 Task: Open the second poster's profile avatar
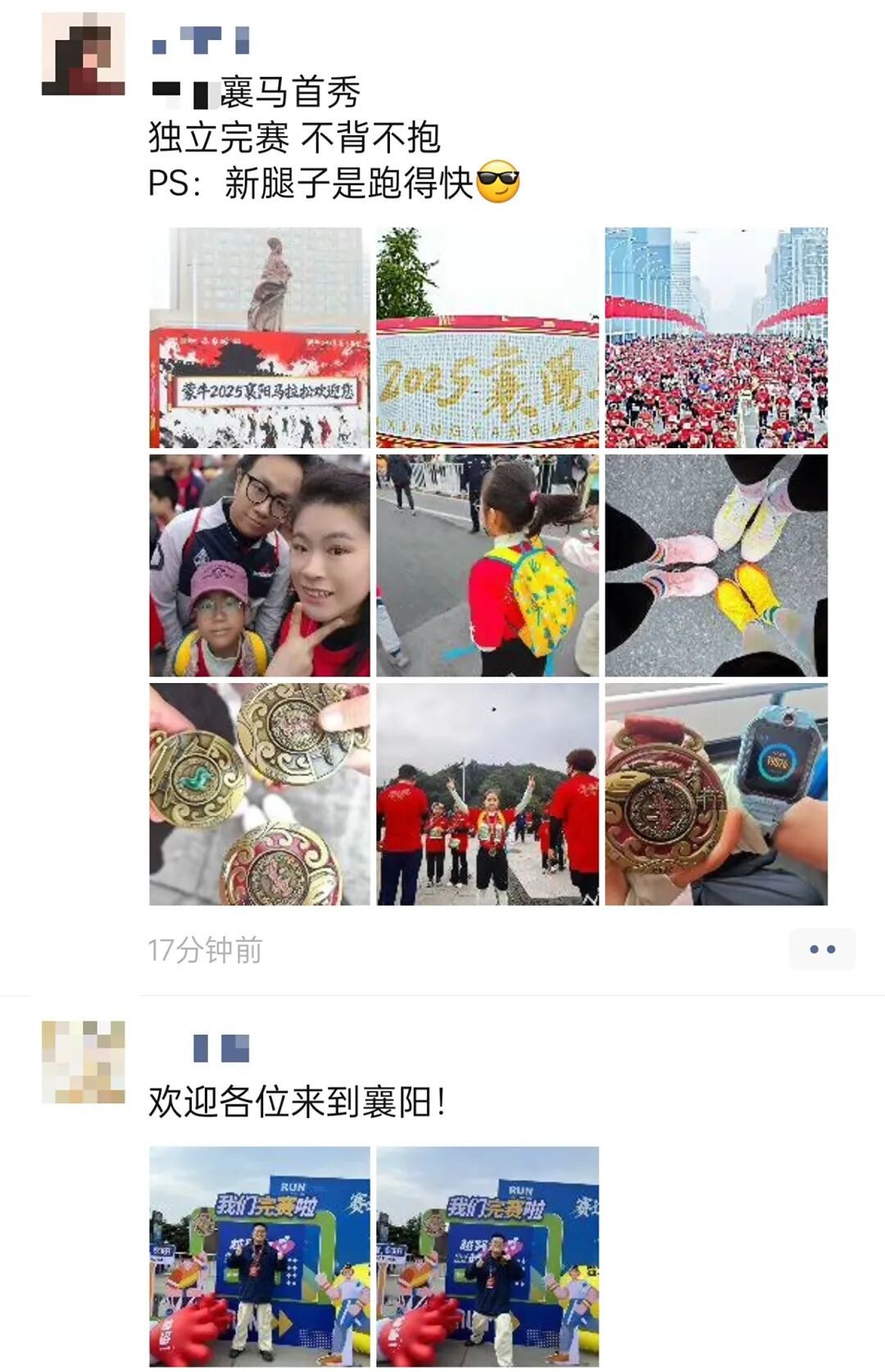(83, 1062)
